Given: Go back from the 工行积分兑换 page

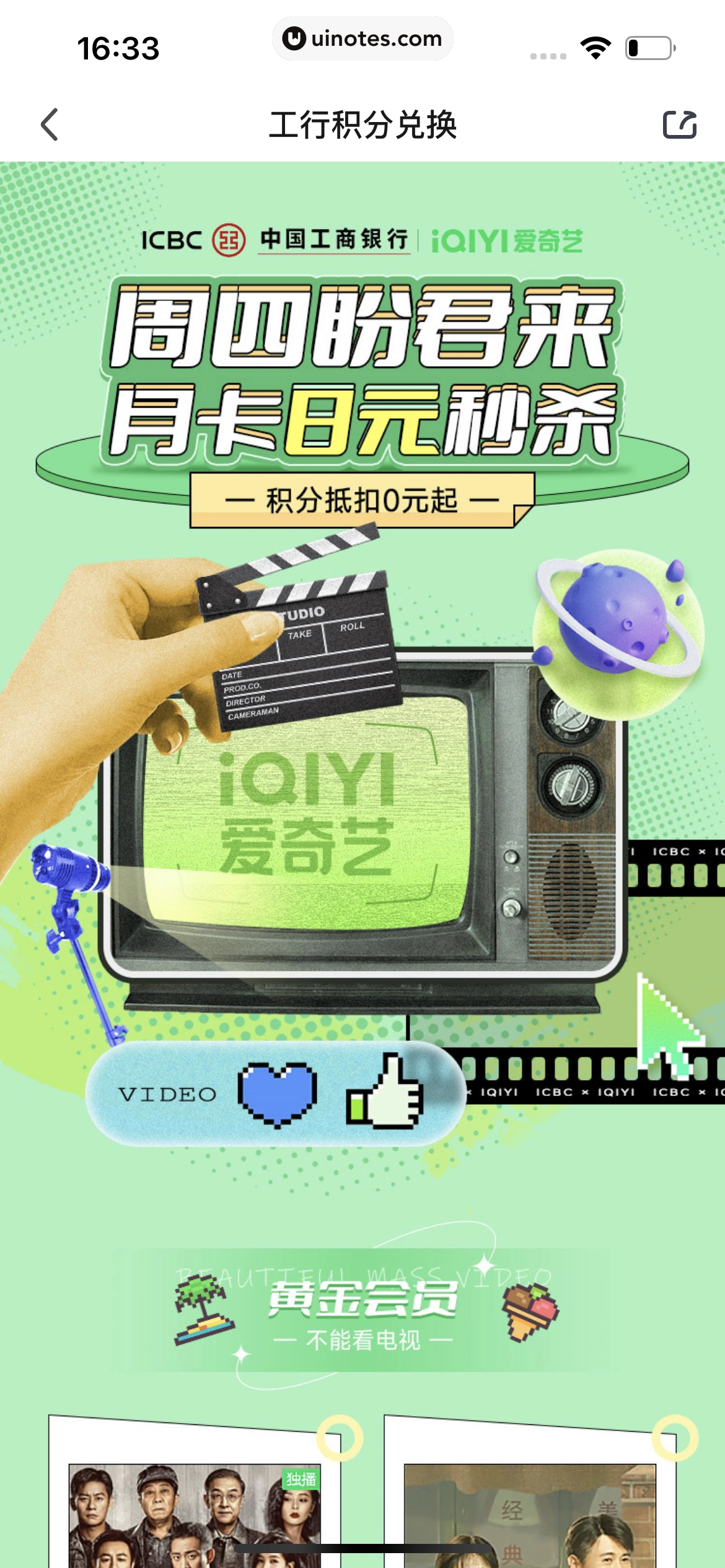Looking at the screenshot, I should pyautogui.click(x=50, y=124).
